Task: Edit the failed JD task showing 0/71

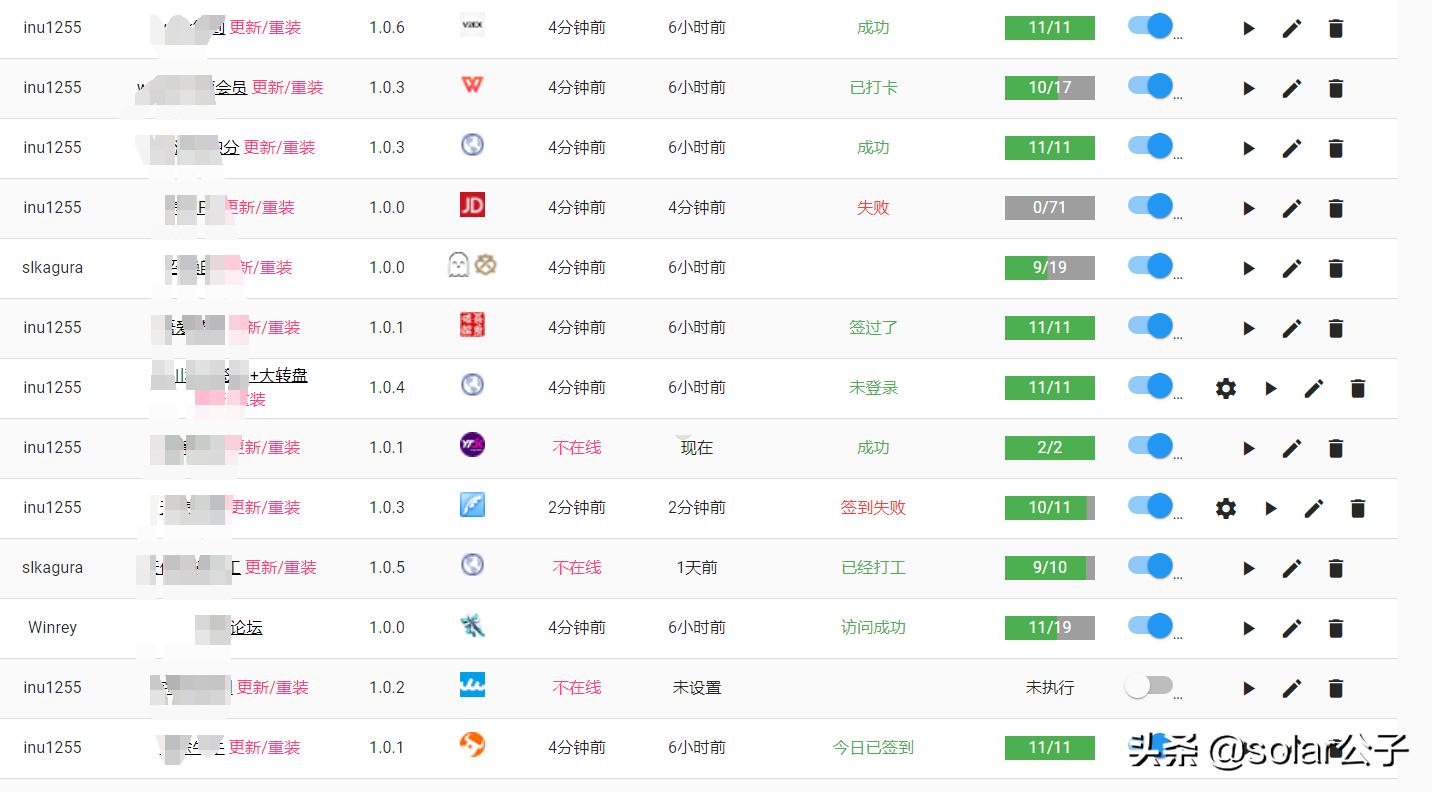Action: pyautogui.click(x=1292, y=209)
